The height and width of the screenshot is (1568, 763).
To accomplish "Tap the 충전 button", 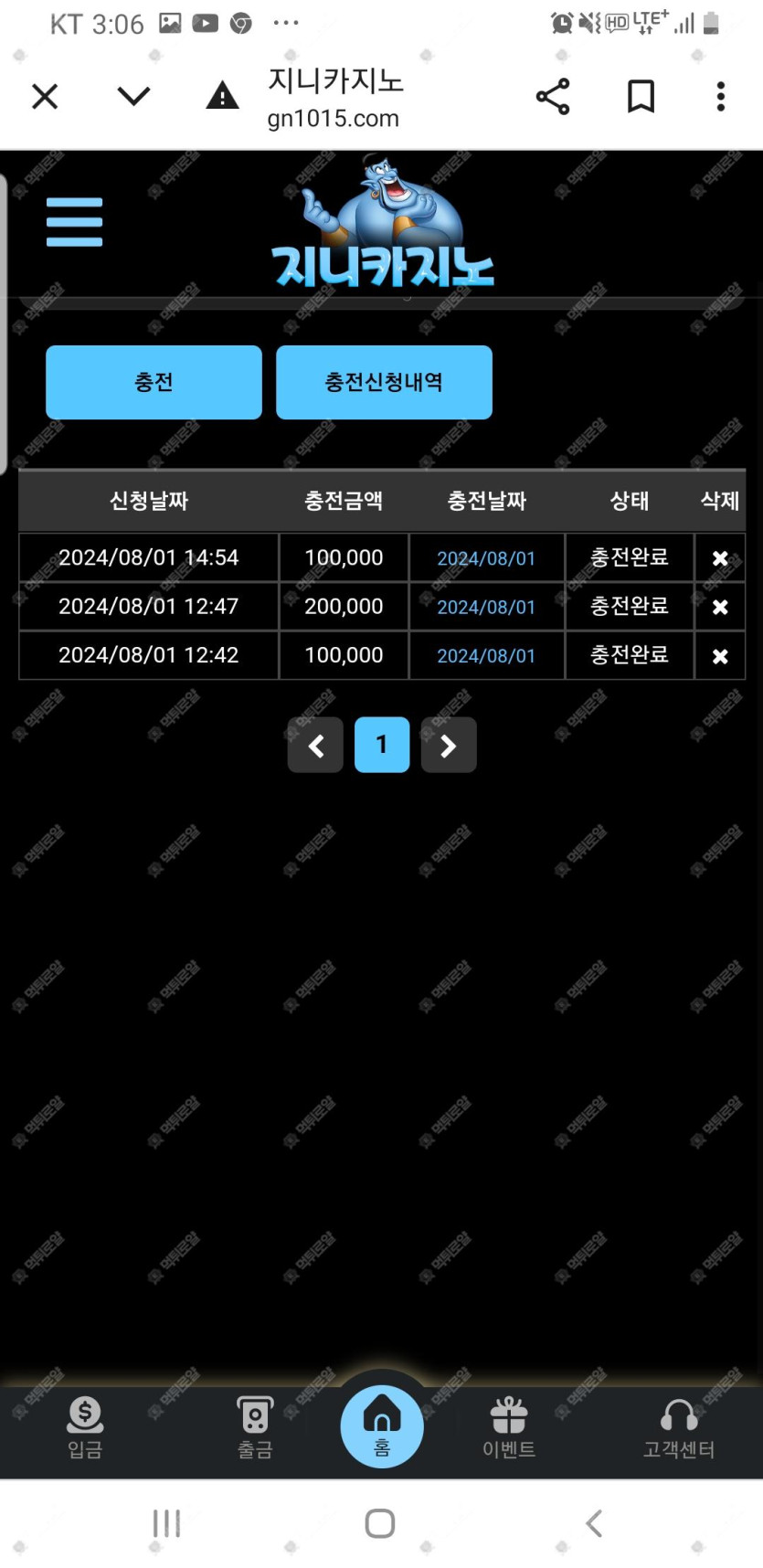I will [x=154, y=382].
